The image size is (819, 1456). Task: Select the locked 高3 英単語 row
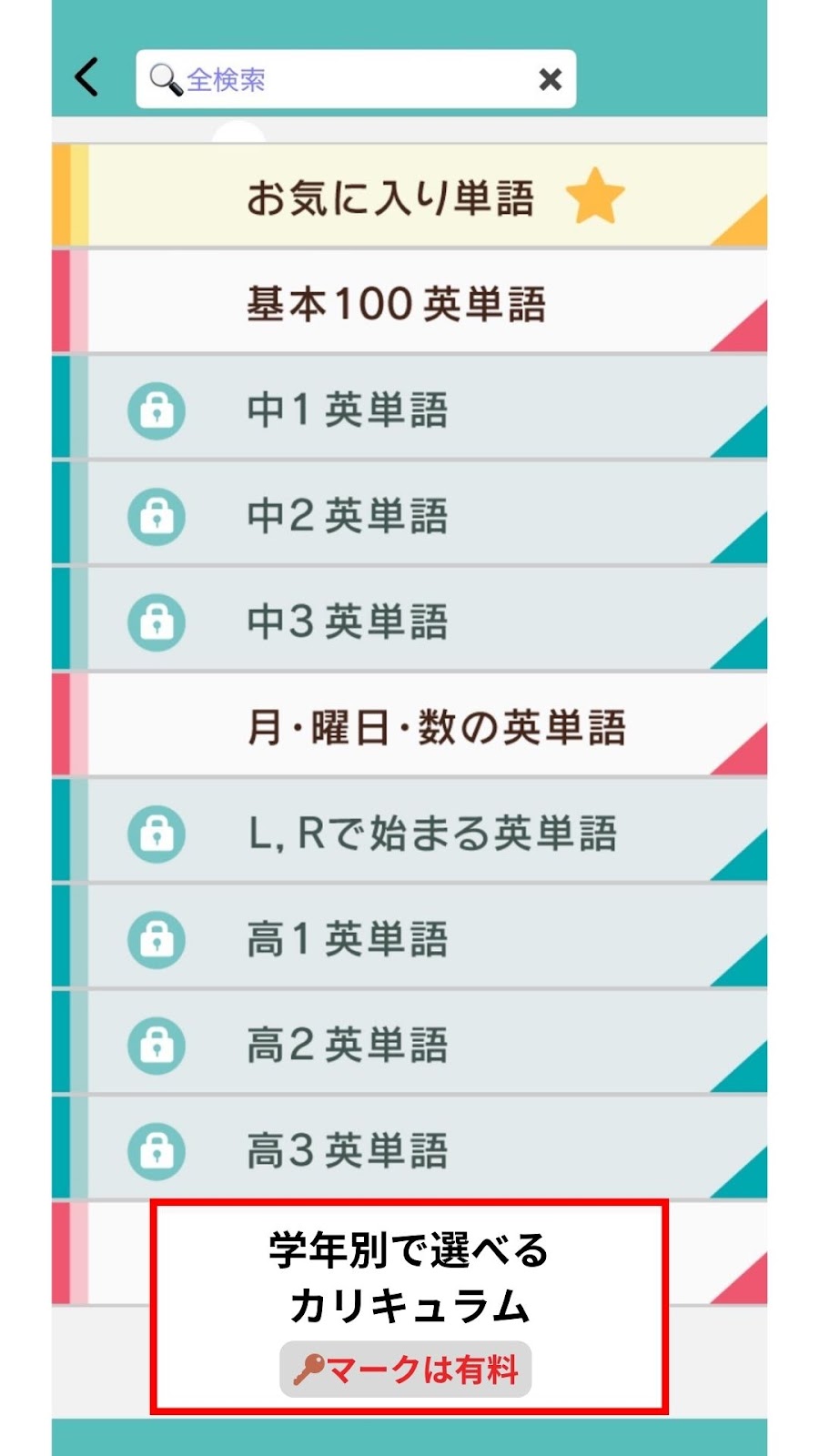409,1148
